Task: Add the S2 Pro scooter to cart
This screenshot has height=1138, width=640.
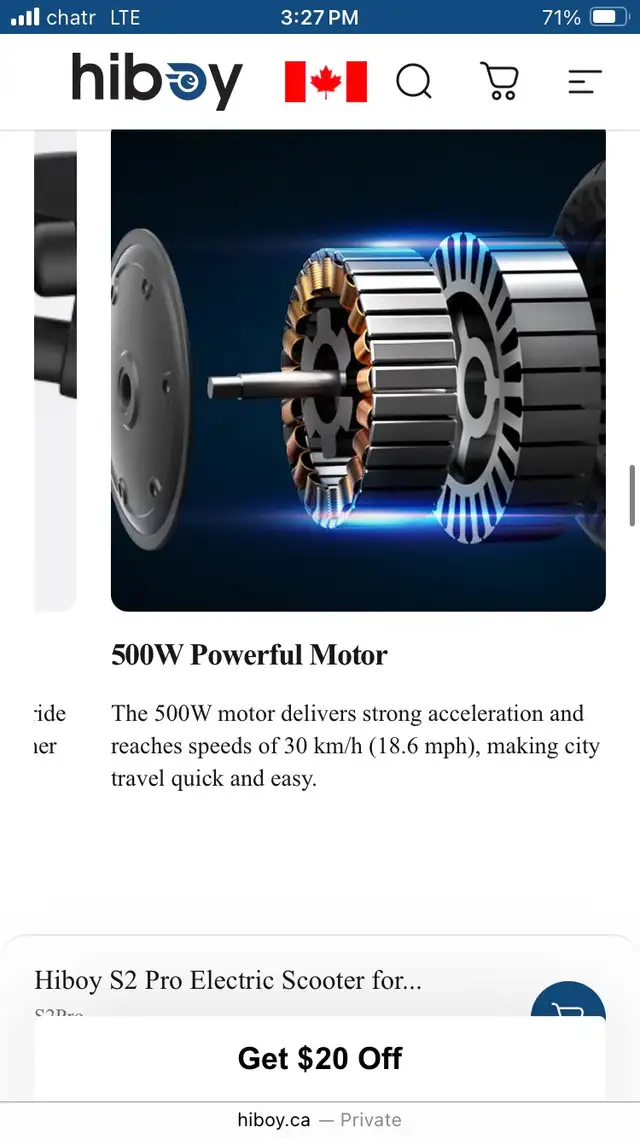Action: [568, 1002]
